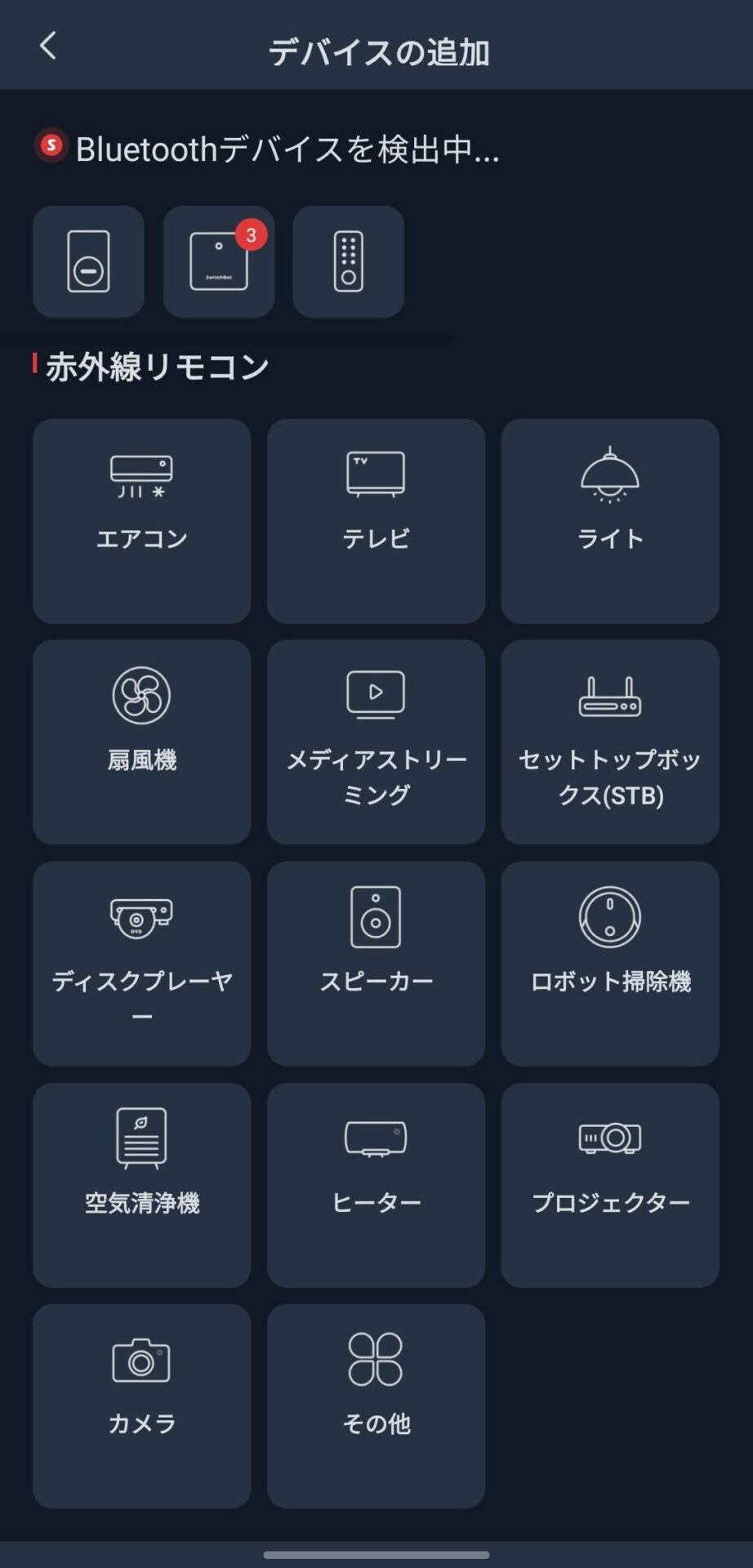Image resolution: width=753 pixels, height=1568 pixels.
Task: Choose the ロボット掃除機 (robot vacuum) icon
Action: click(x=609, y=962)
